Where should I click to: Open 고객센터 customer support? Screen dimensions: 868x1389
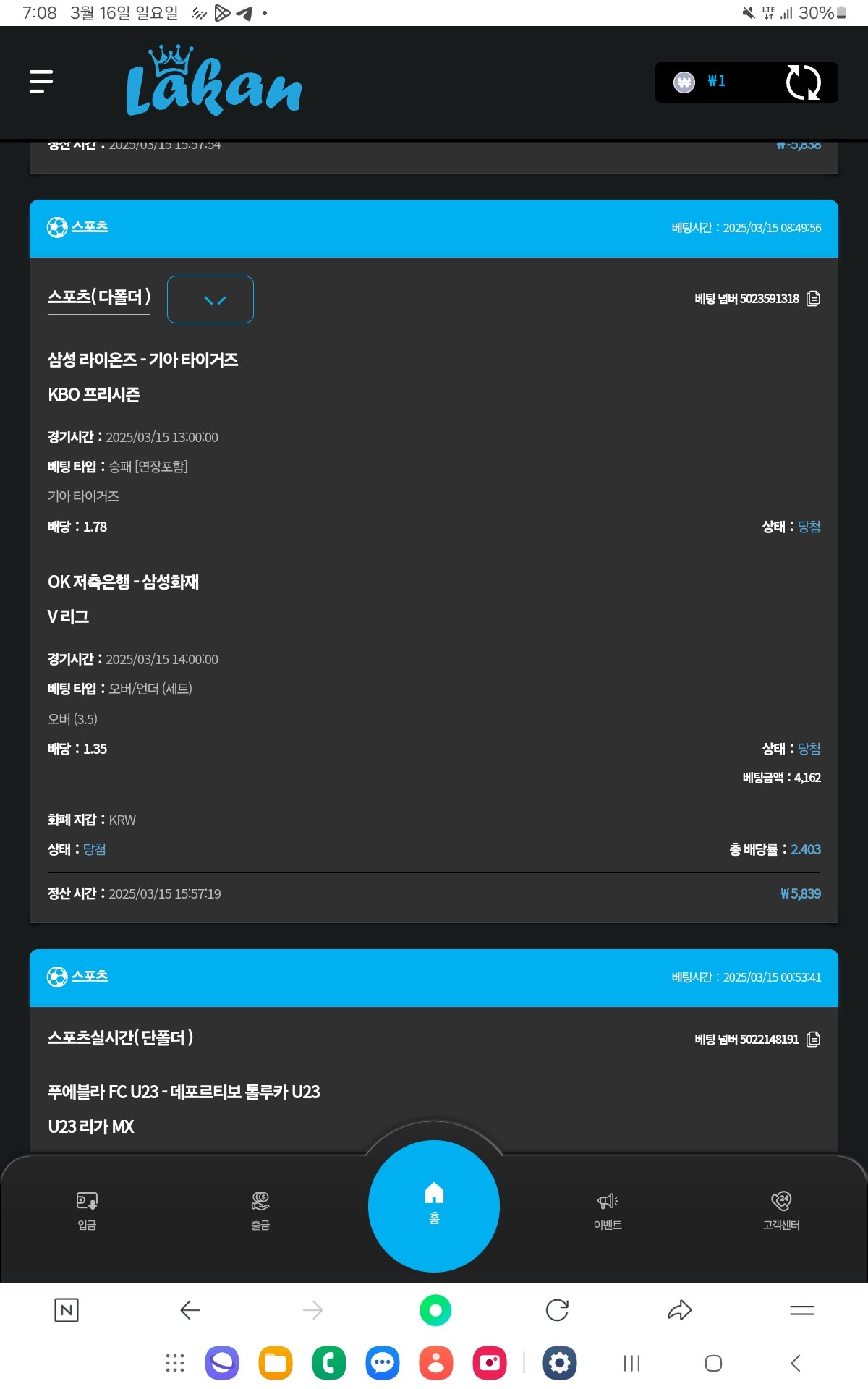781,1209
